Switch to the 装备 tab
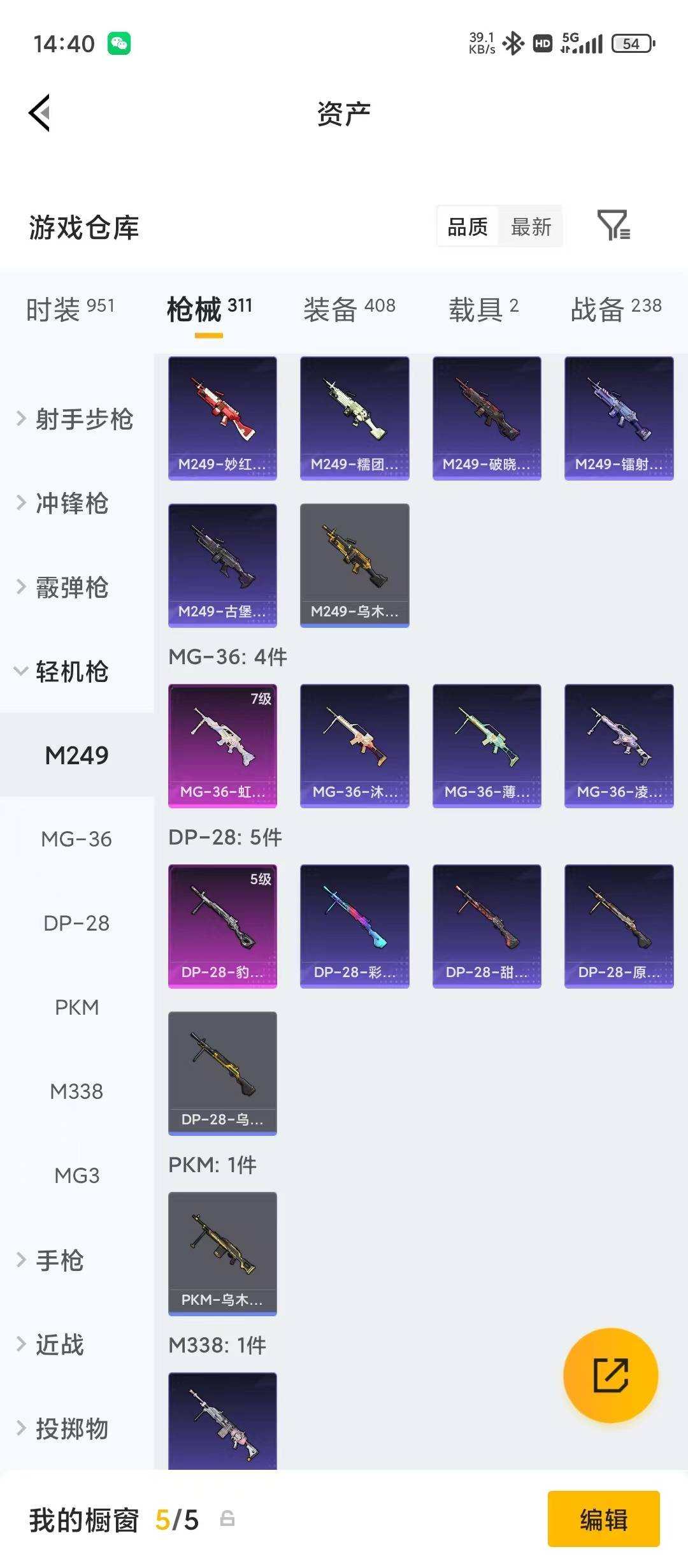 click(x=349, y=309)
